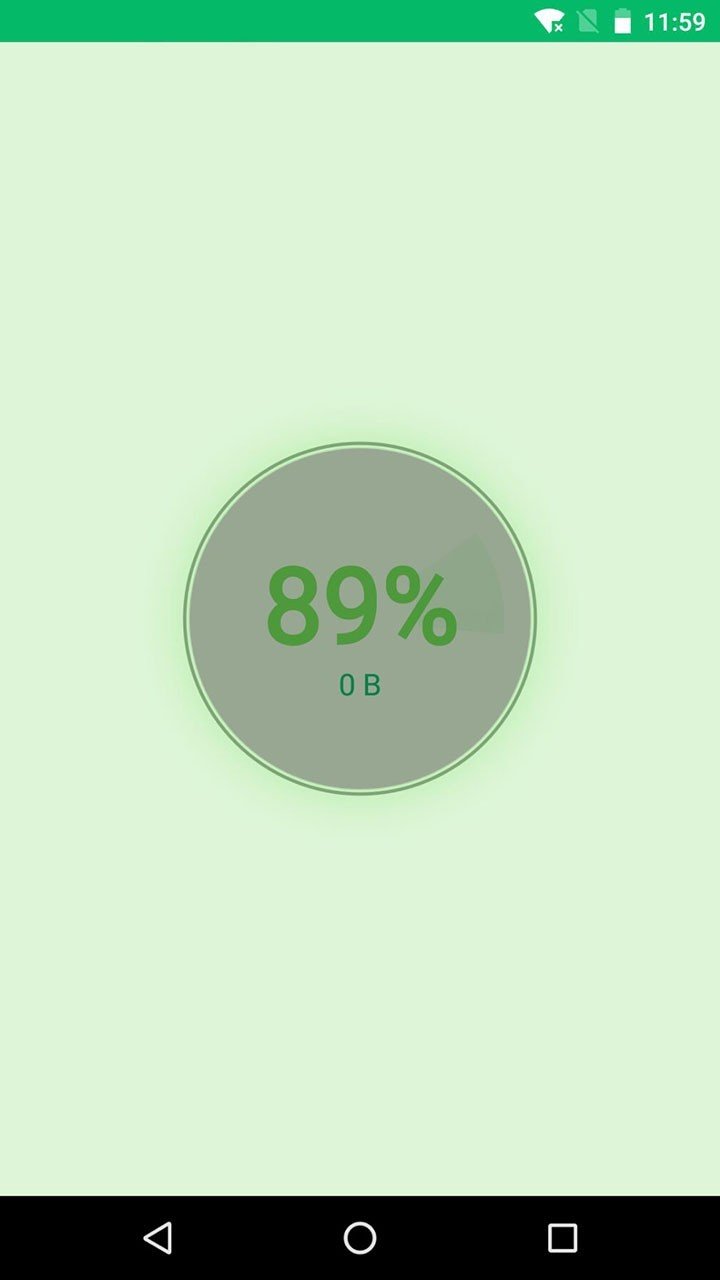Go back using the navigation bar

tap(157, 1238)
